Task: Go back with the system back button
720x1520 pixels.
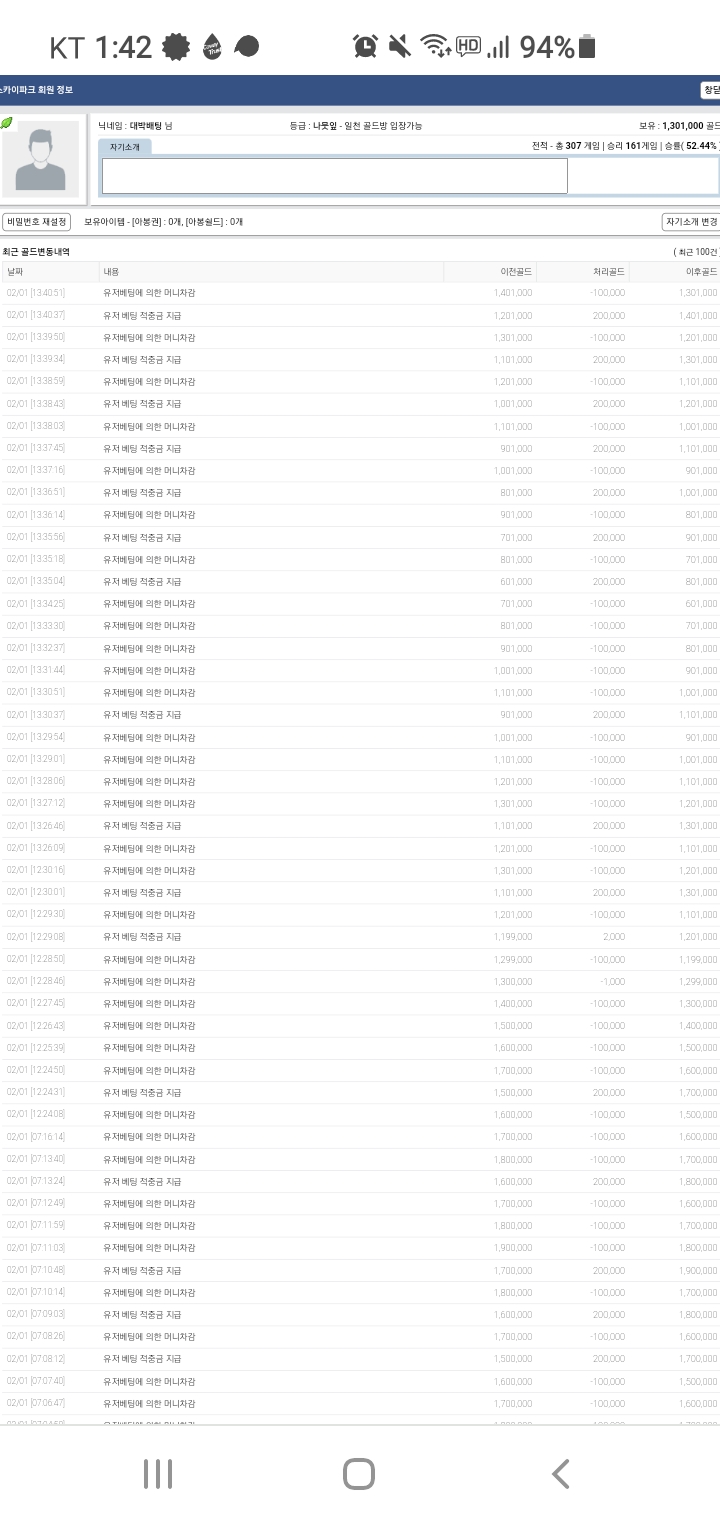Action: point(561,1474)
